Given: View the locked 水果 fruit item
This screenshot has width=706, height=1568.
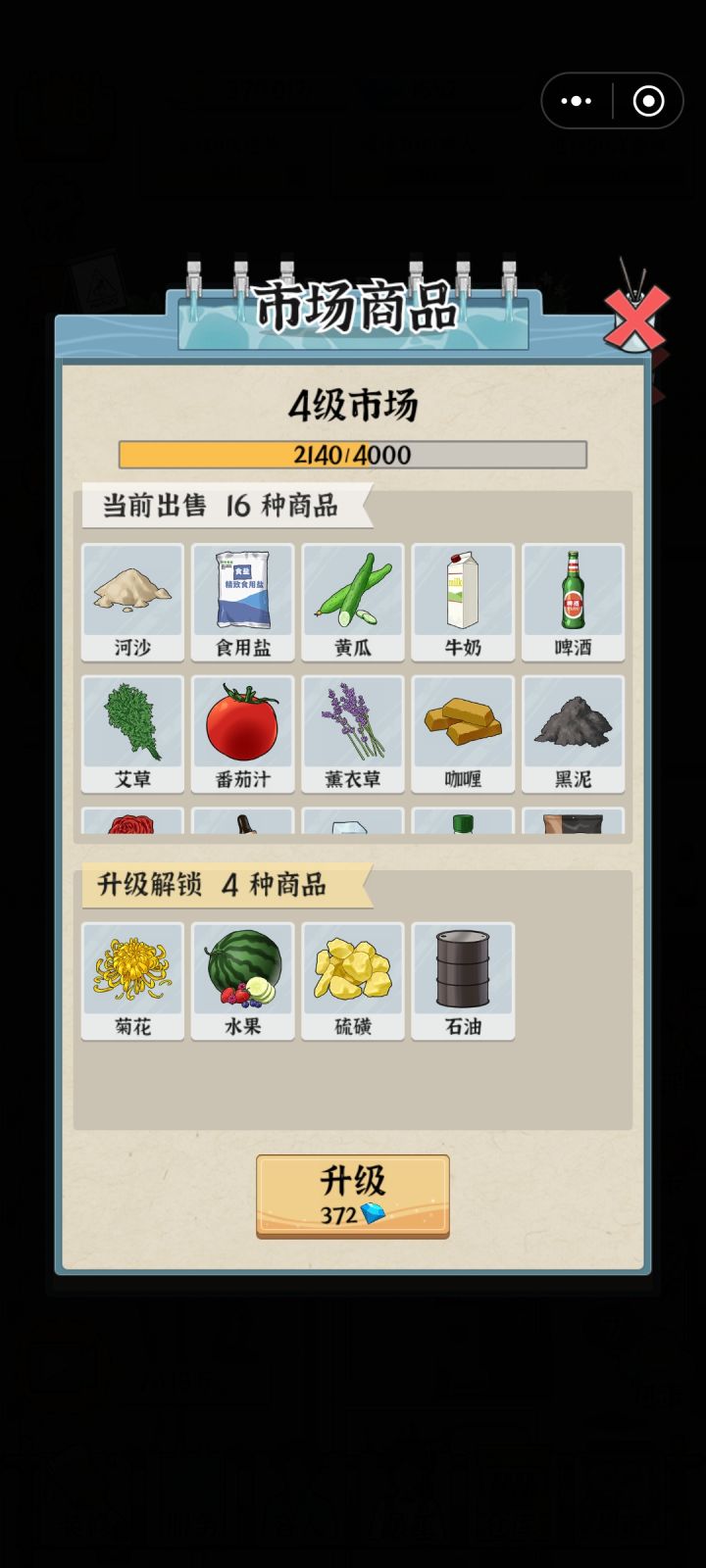Looking at the screenshot, I should pos(242,981).
